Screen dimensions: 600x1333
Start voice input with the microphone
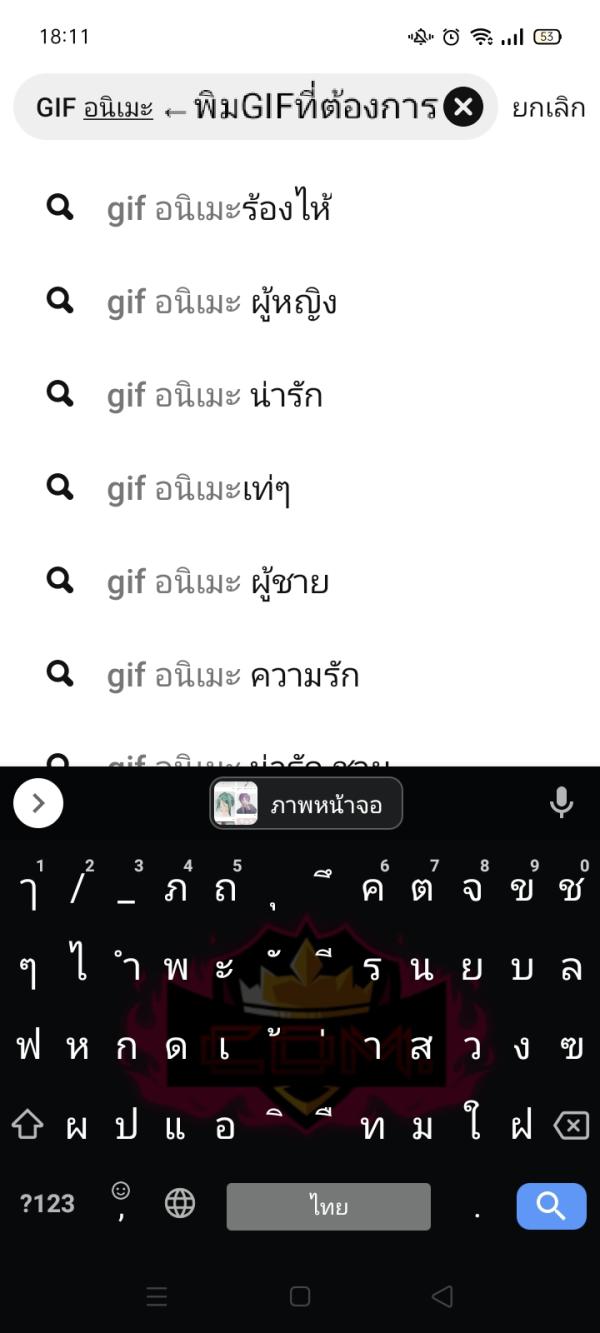pos(562,803)
